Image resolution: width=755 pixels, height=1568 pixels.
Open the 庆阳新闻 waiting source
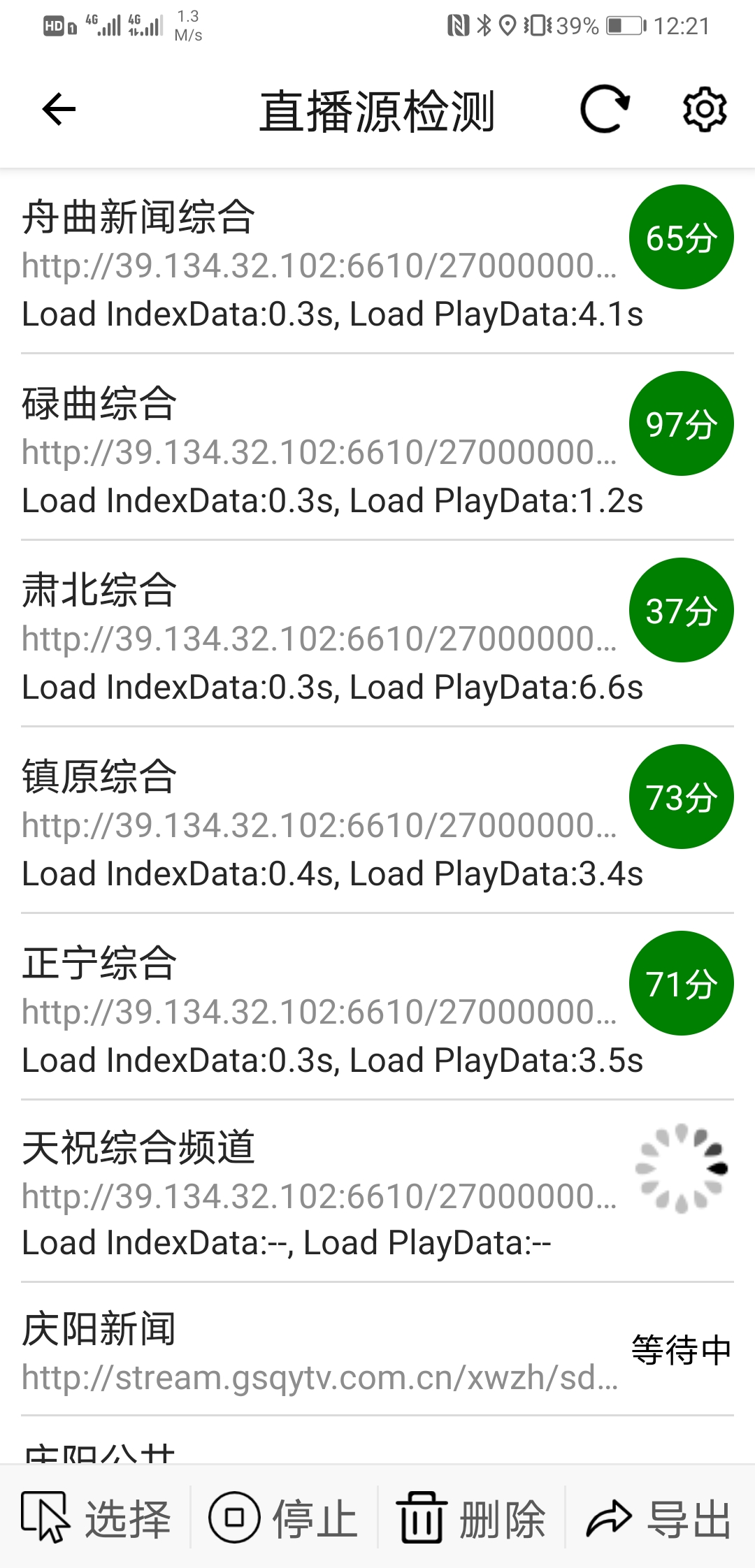pos(322,1352)
